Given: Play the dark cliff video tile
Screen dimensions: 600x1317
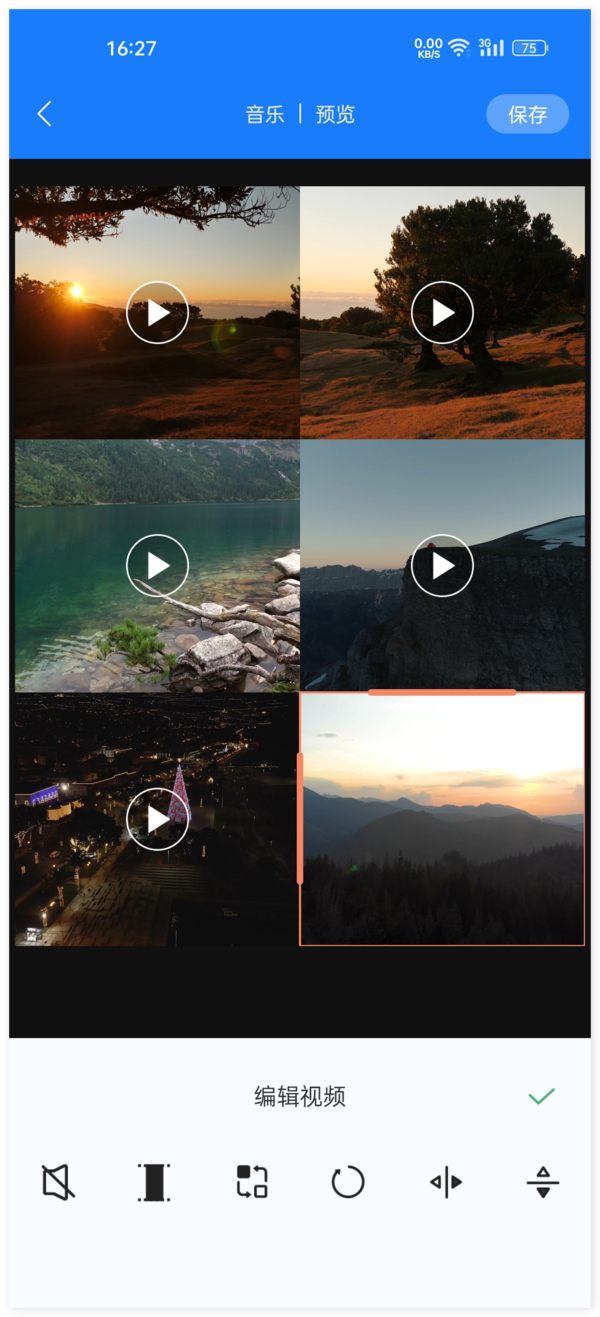Looking at the screenshot, I should pos(442,565).
